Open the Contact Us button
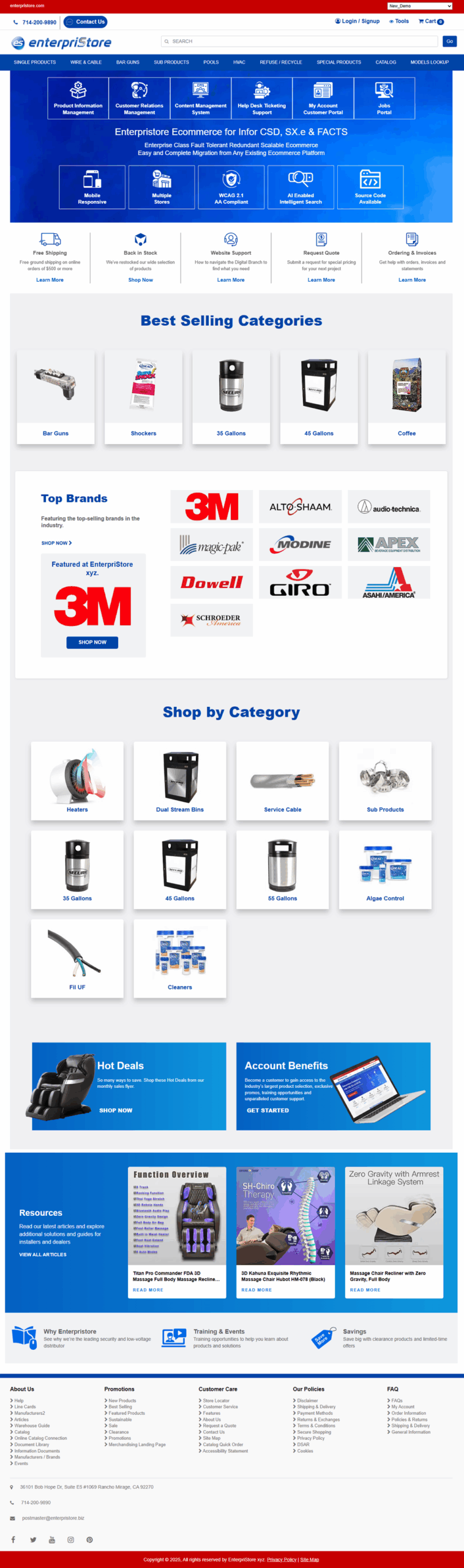This screenshot has height=1568, width=464. 86,22
